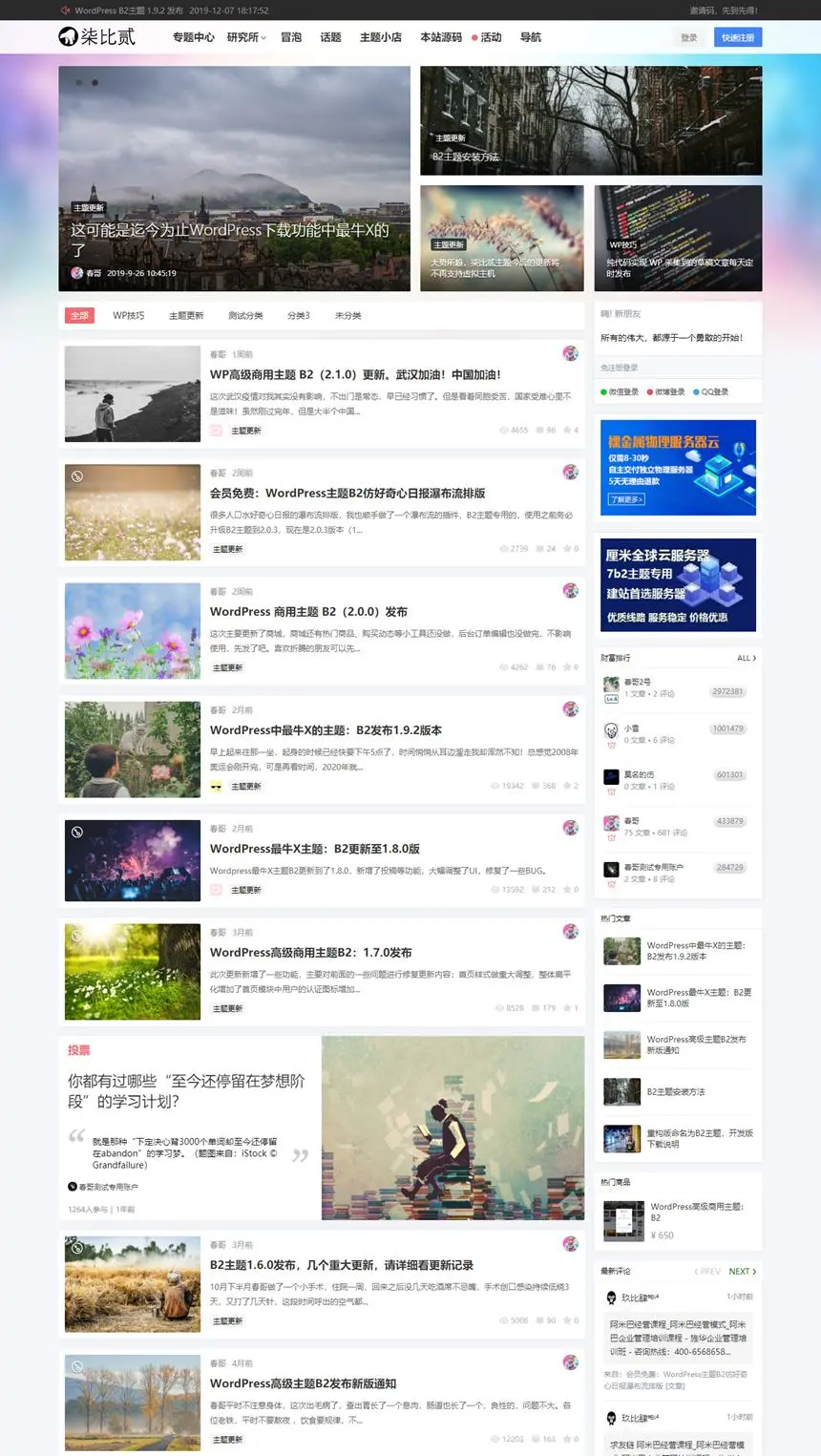The height and width of the screenshot is (1456, 821).
Task: Open user 小雪 in wealth ranking
Action: click(632, 728)
